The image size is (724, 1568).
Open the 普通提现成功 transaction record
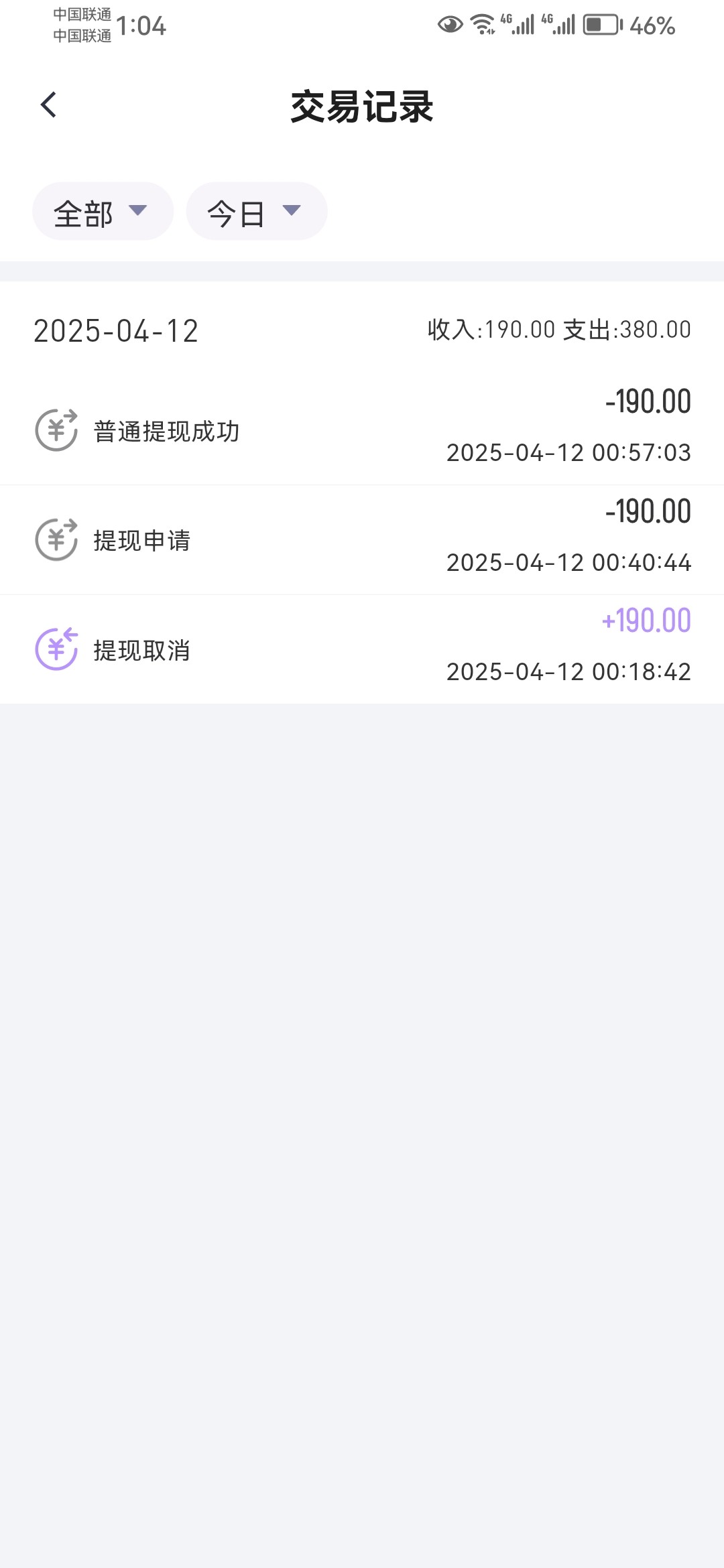click(x=362, y=430)
